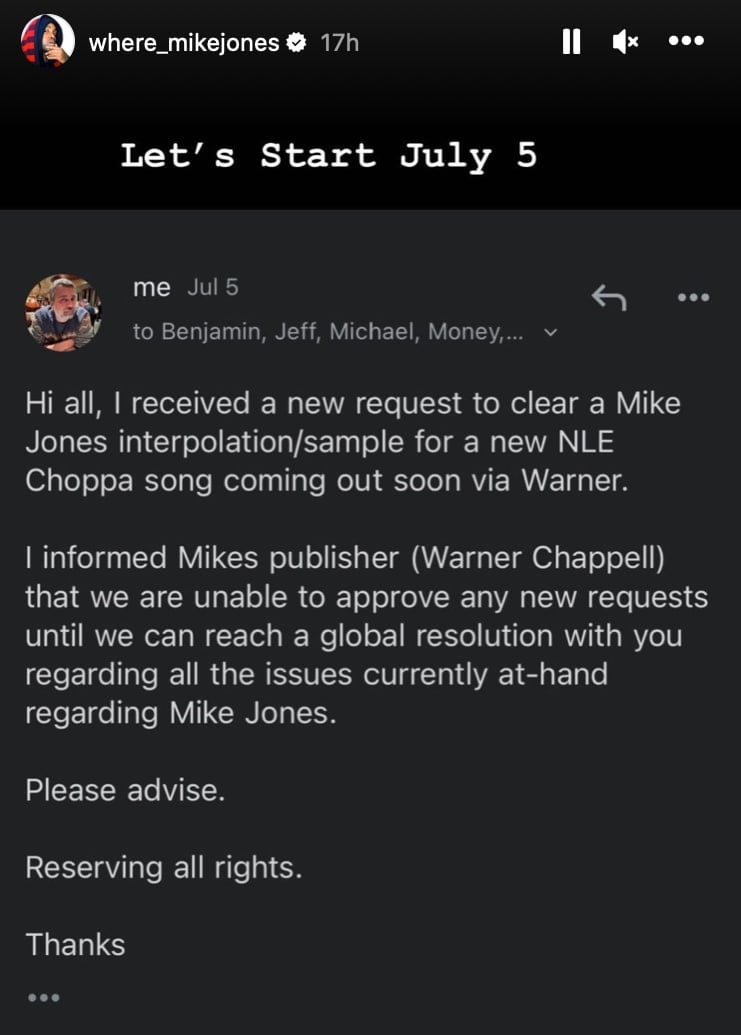Viewport: 741px width, 1035px height.
Task: Open the story's more options menu
Action: click(x=687, y=42)
